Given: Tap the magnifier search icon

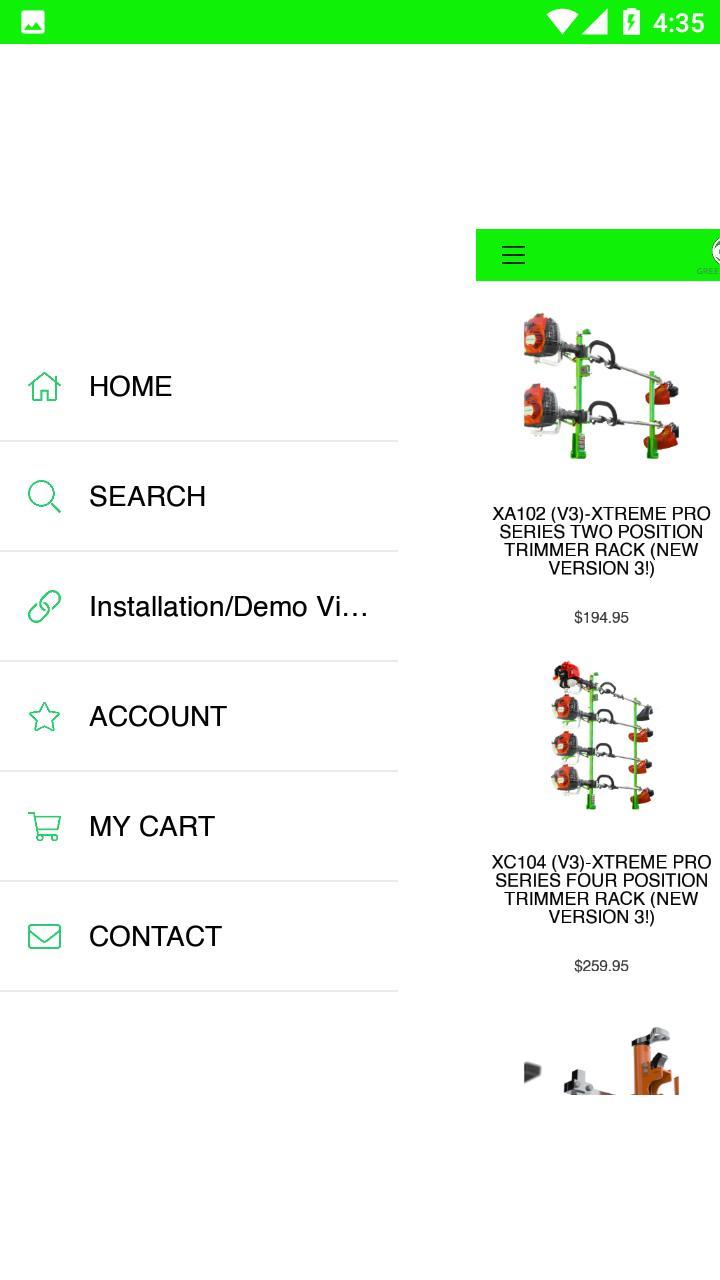Looking at the screenshot, I should click(44, 496).
